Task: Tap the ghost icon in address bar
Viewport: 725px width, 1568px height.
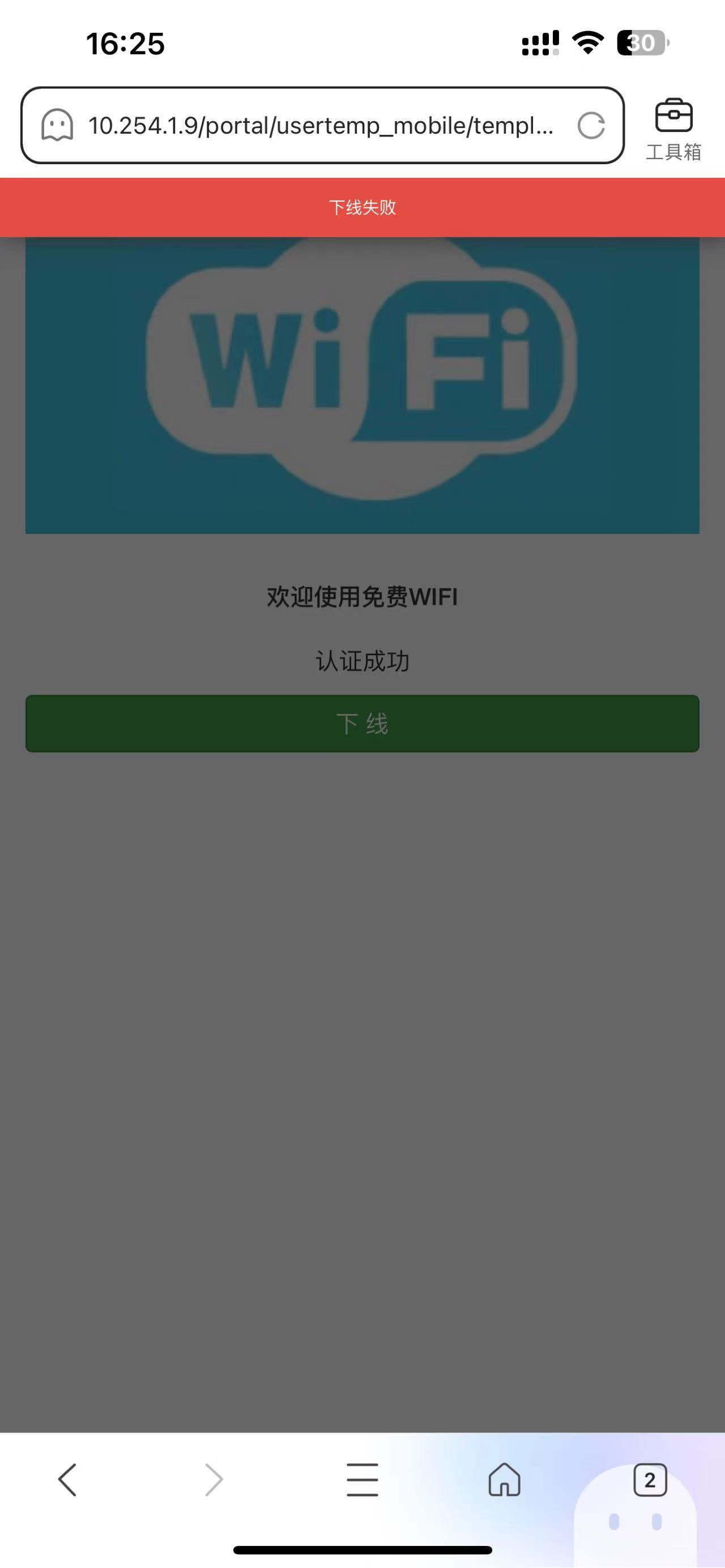Action: (x=57, y=125)
